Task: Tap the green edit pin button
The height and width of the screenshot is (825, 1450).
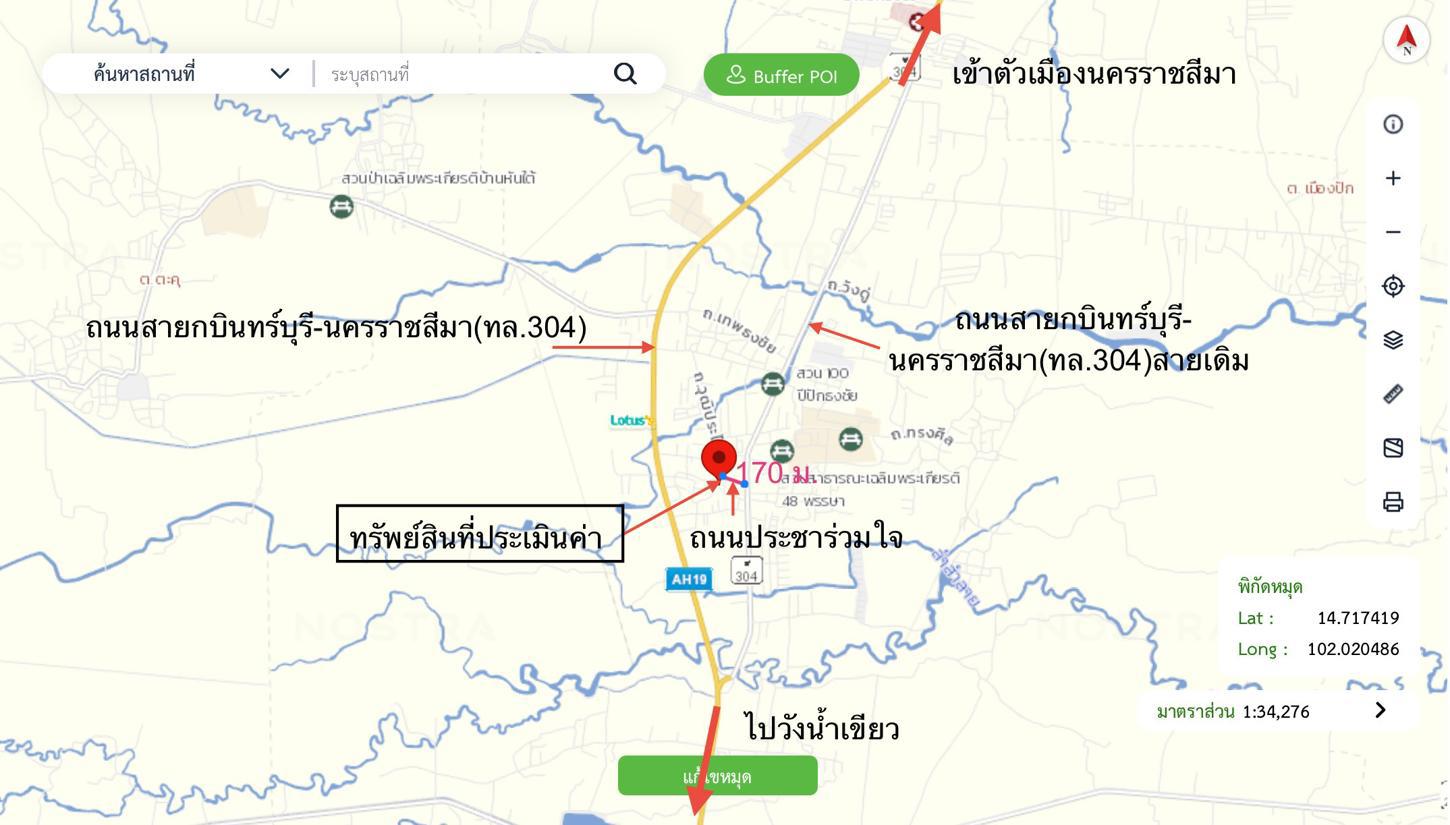Action: [717, 777]
